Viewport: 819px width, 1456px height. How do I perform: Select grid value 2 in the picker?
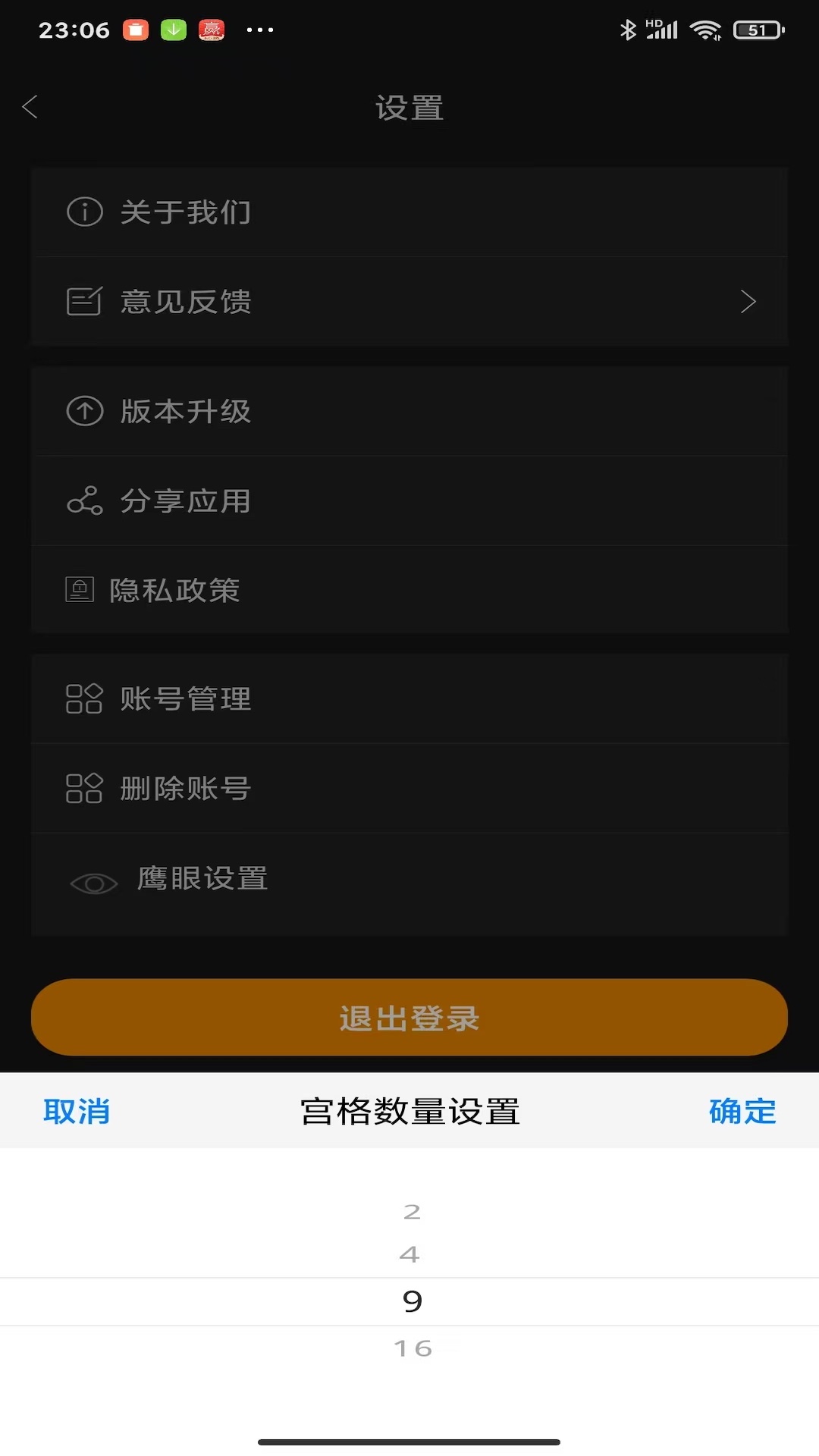[x=412, y=1212]
